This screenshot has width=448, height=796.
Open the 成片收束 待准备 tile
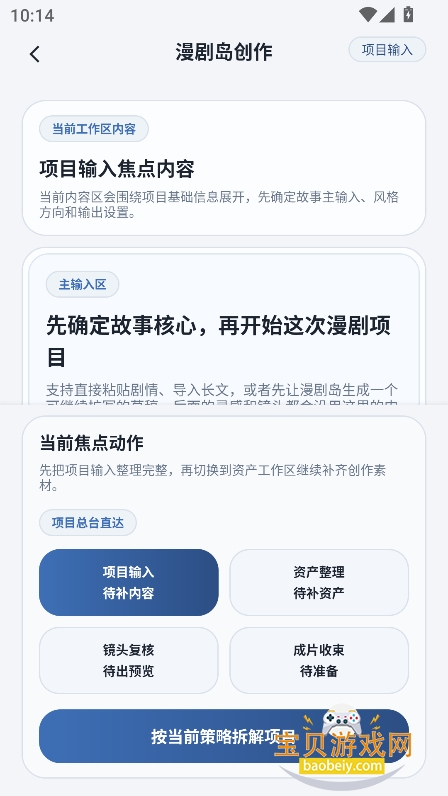pos(319,660)
